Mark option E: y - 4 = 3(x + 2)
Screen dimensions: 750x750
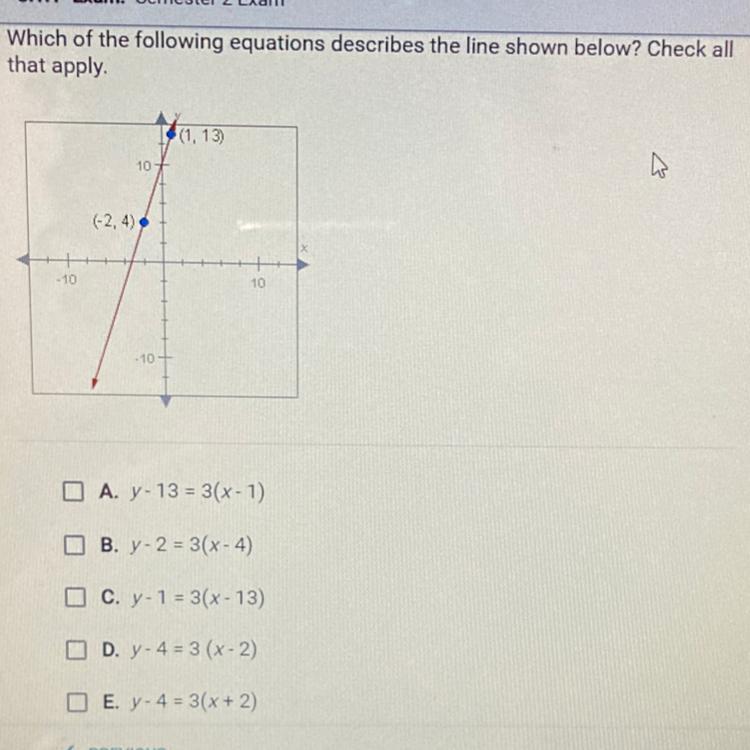(77, 702)
